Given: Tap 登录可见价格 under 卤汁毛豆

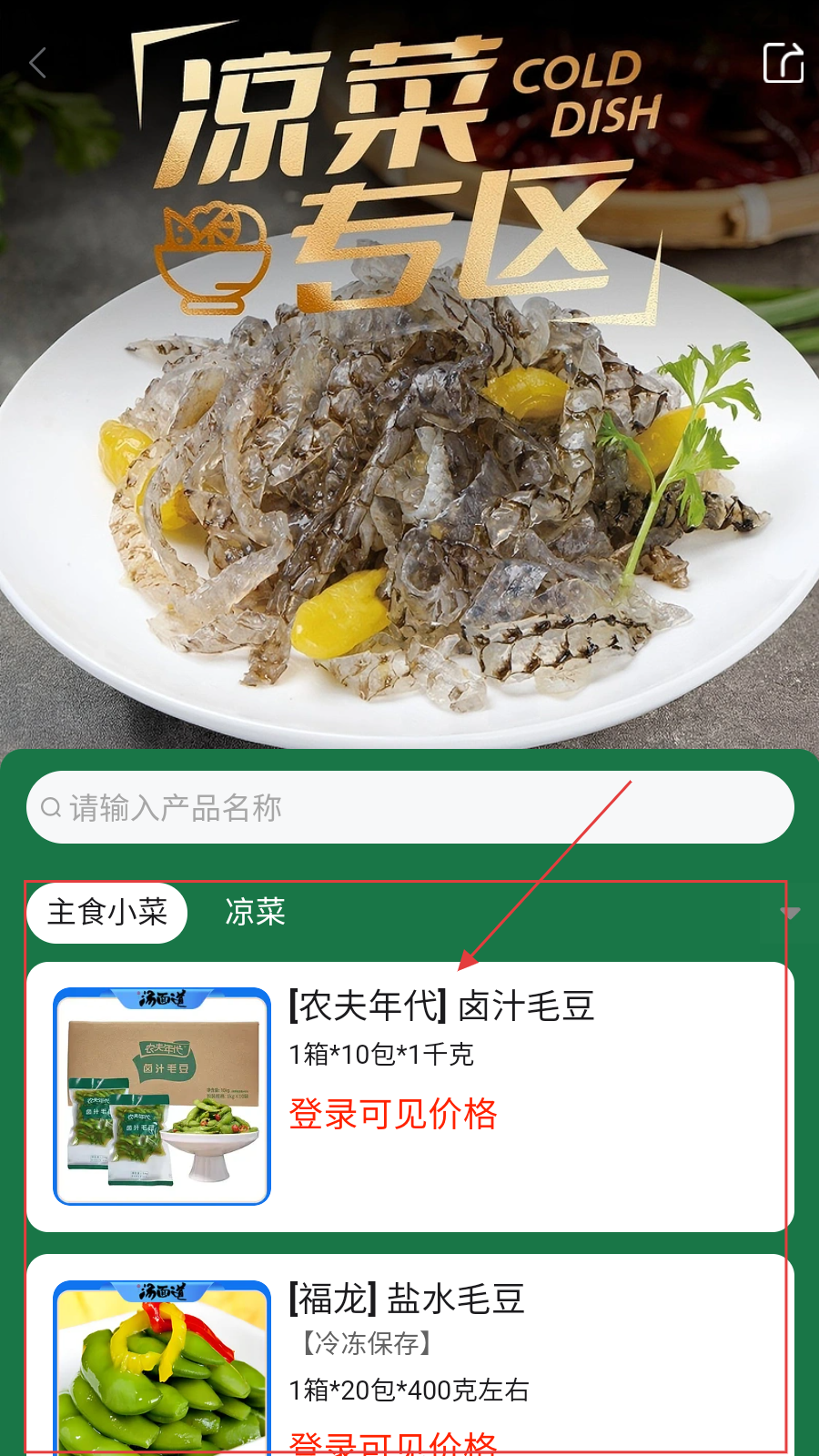Looking at the screenshot, I should (x=393, y=1114).
